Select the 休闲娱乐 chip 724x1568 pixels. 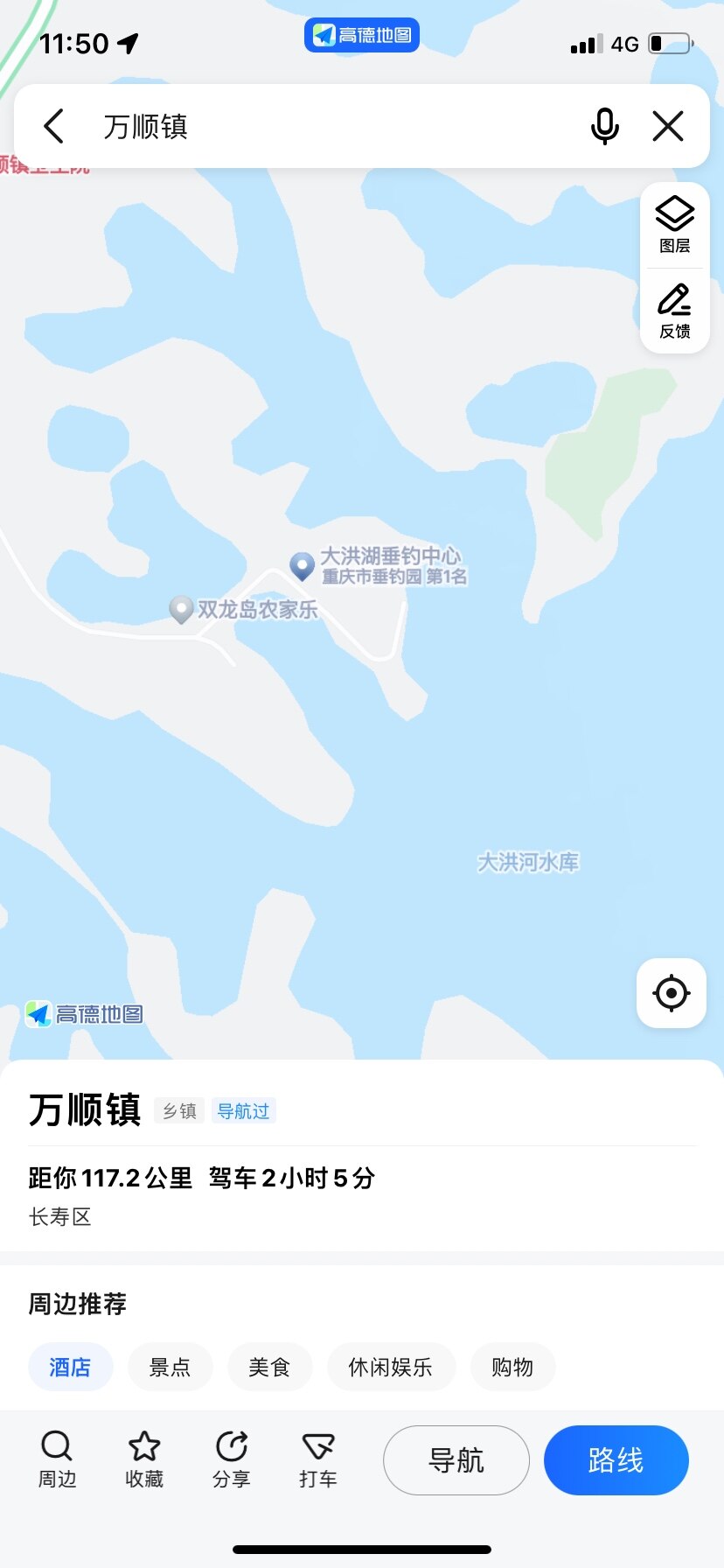390,1367
